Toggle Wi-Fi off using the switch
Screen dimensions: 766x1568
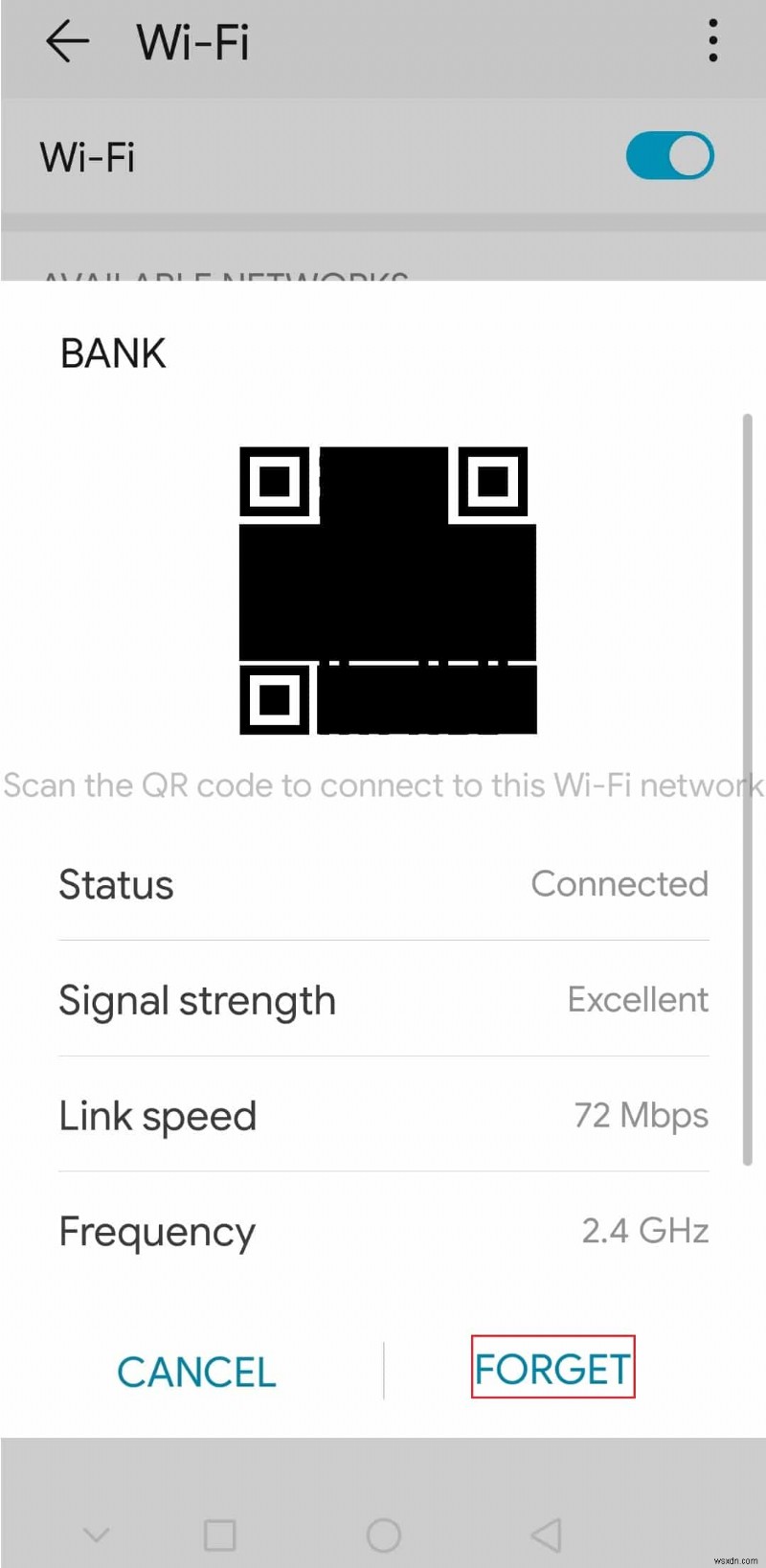[x=669, y=155]
